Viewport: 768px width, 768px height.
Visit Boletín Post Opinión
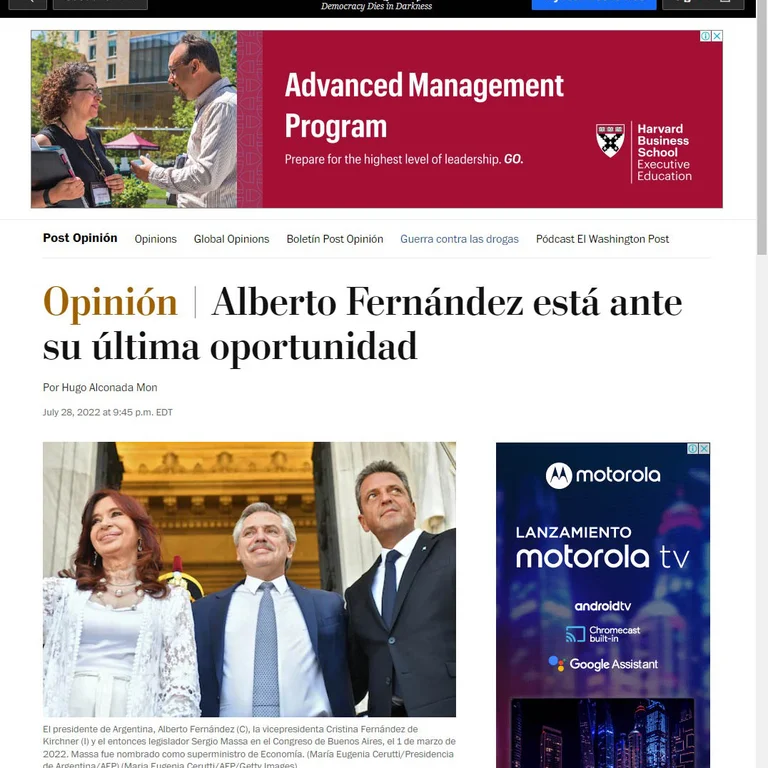click(x=334, y=239)
